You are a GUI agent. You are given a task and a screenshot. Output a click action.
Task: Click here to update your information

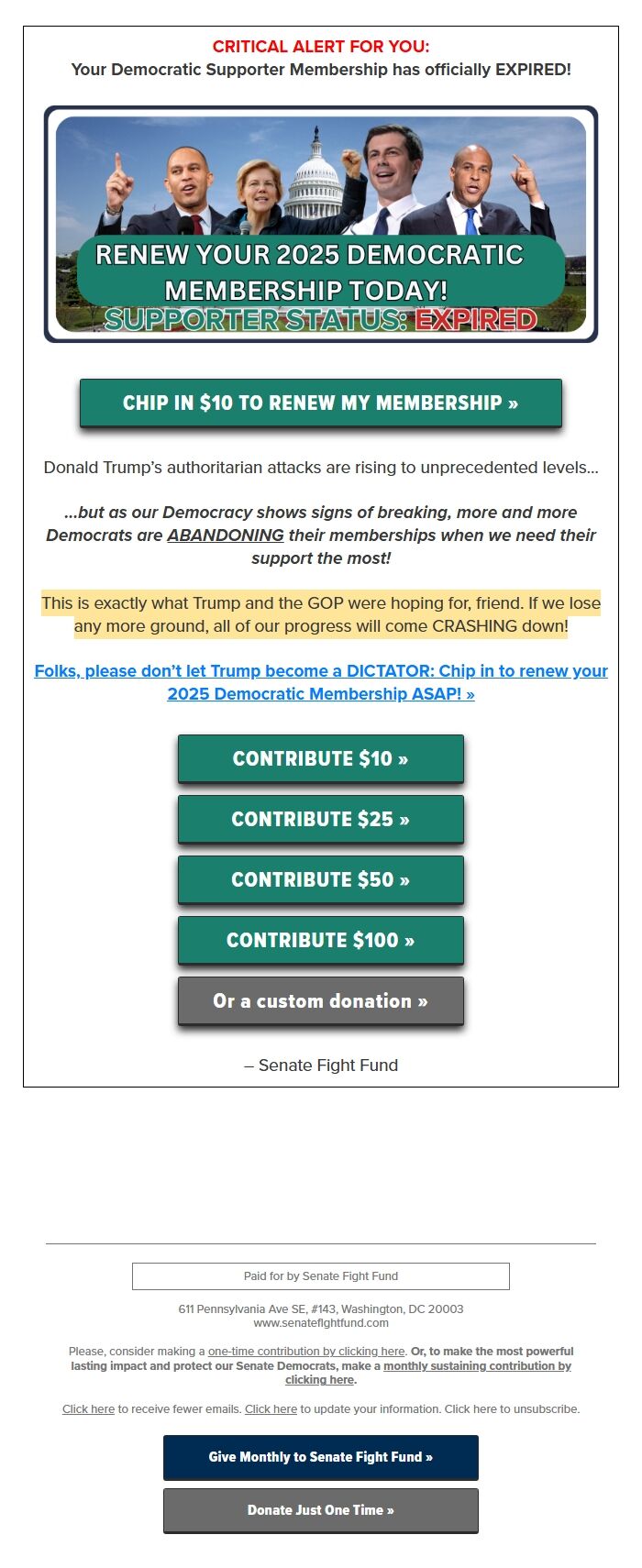271,1409
